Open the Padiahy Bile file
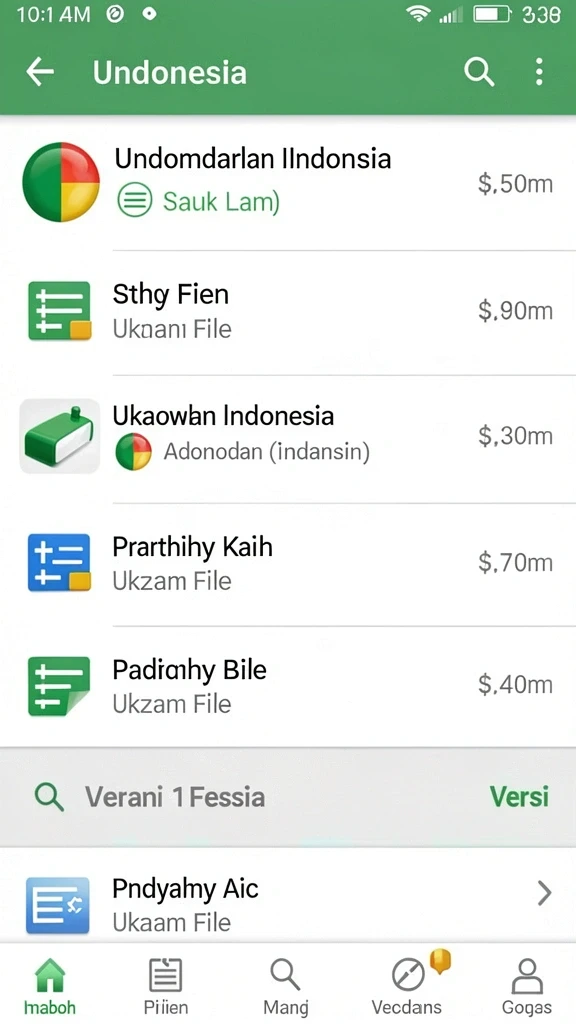The height and width of the screenshot is (1024, 576). pos(288,686)
